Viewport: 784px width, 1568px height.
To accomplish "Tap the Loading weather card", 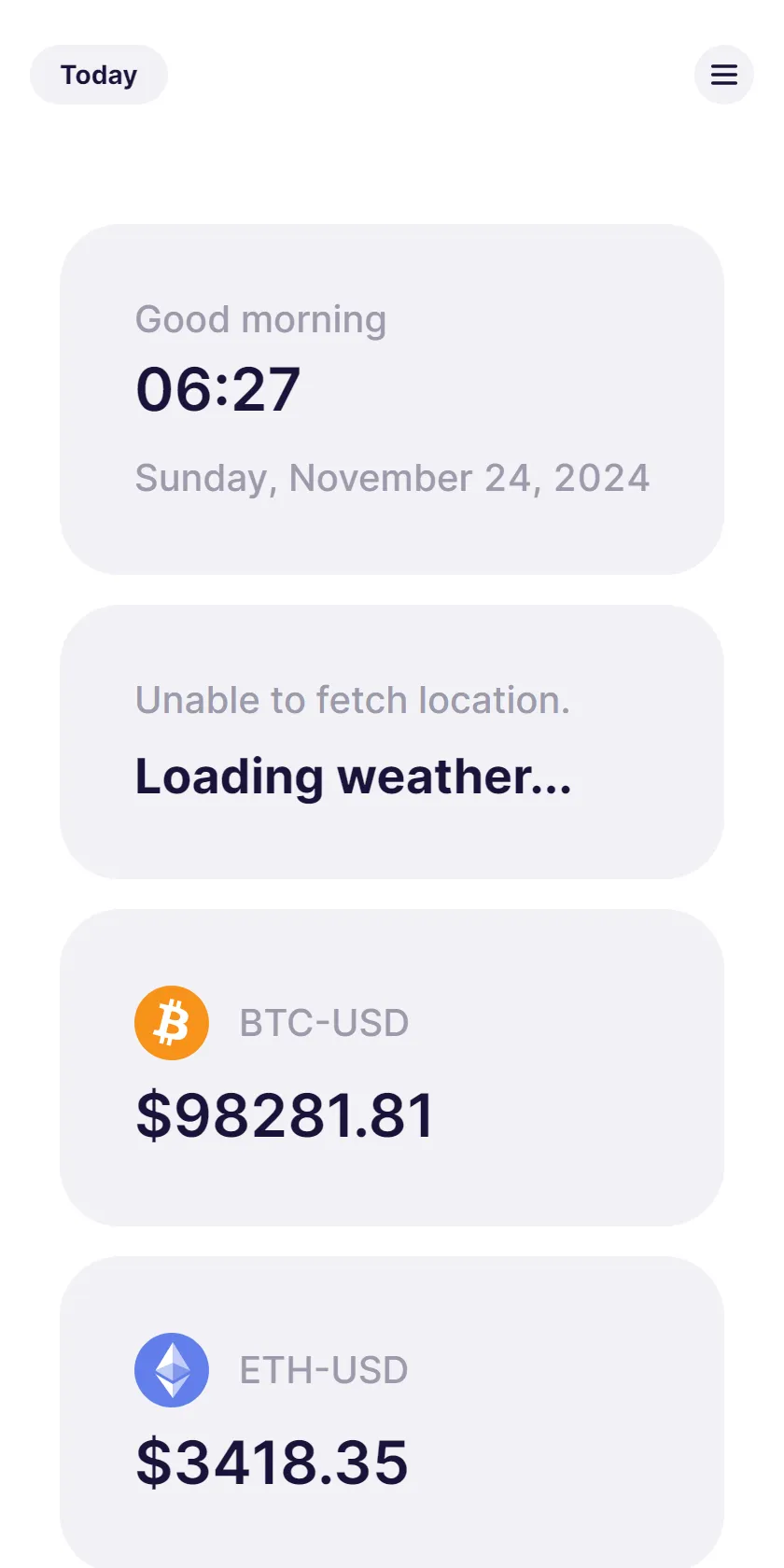I will coord(392,742).
